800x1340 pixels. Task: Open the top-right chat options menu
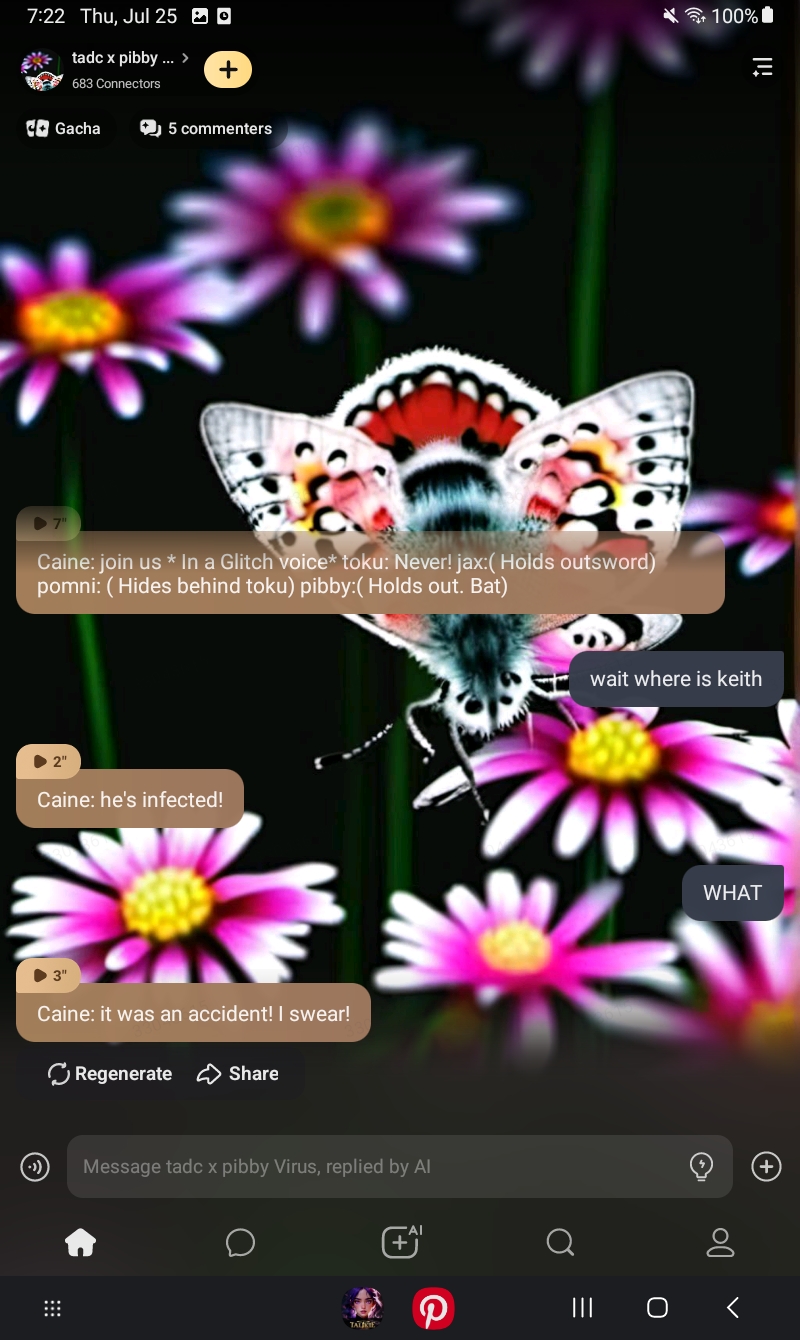tap(762, 68)
